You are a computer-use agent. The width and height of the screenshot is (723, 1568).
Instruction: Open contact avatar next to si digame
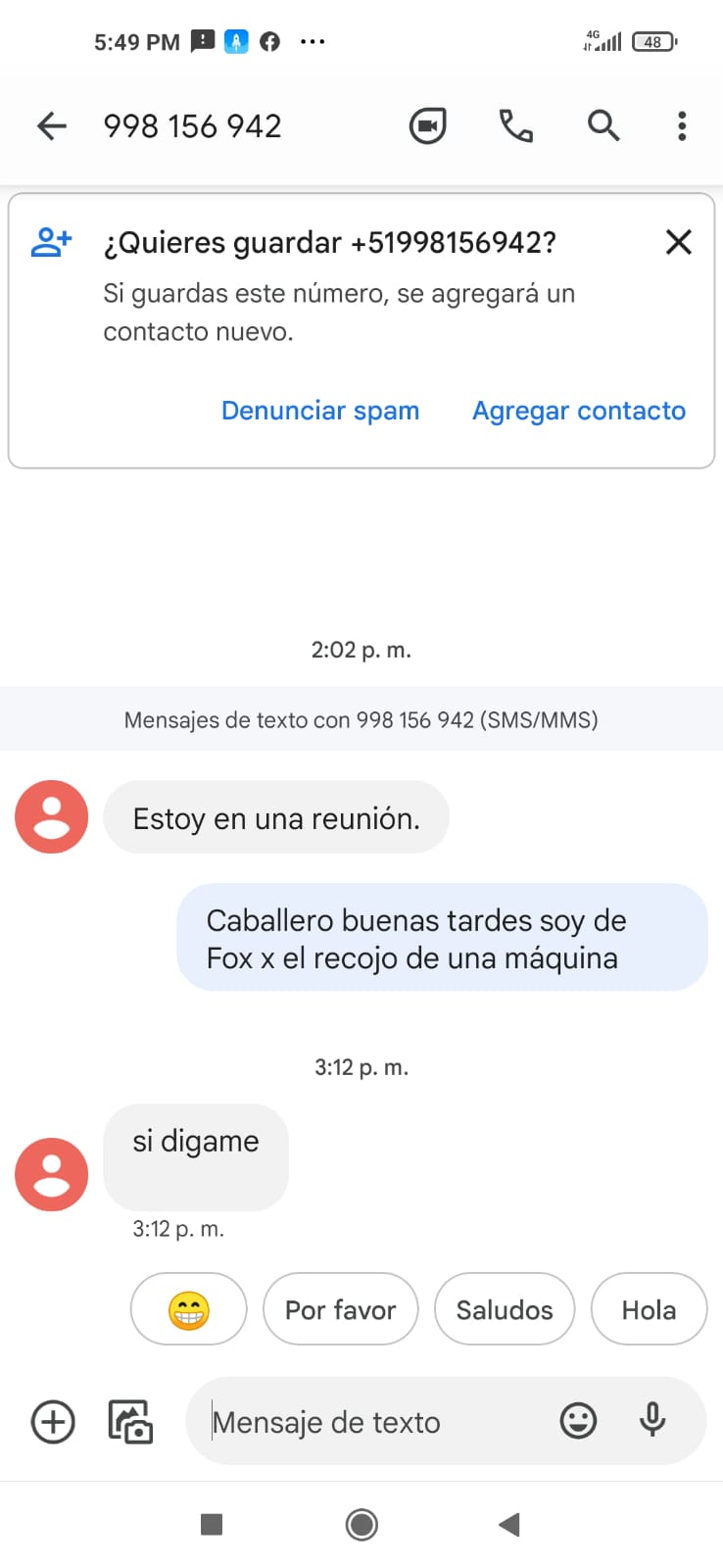[x=52, y=1174]
